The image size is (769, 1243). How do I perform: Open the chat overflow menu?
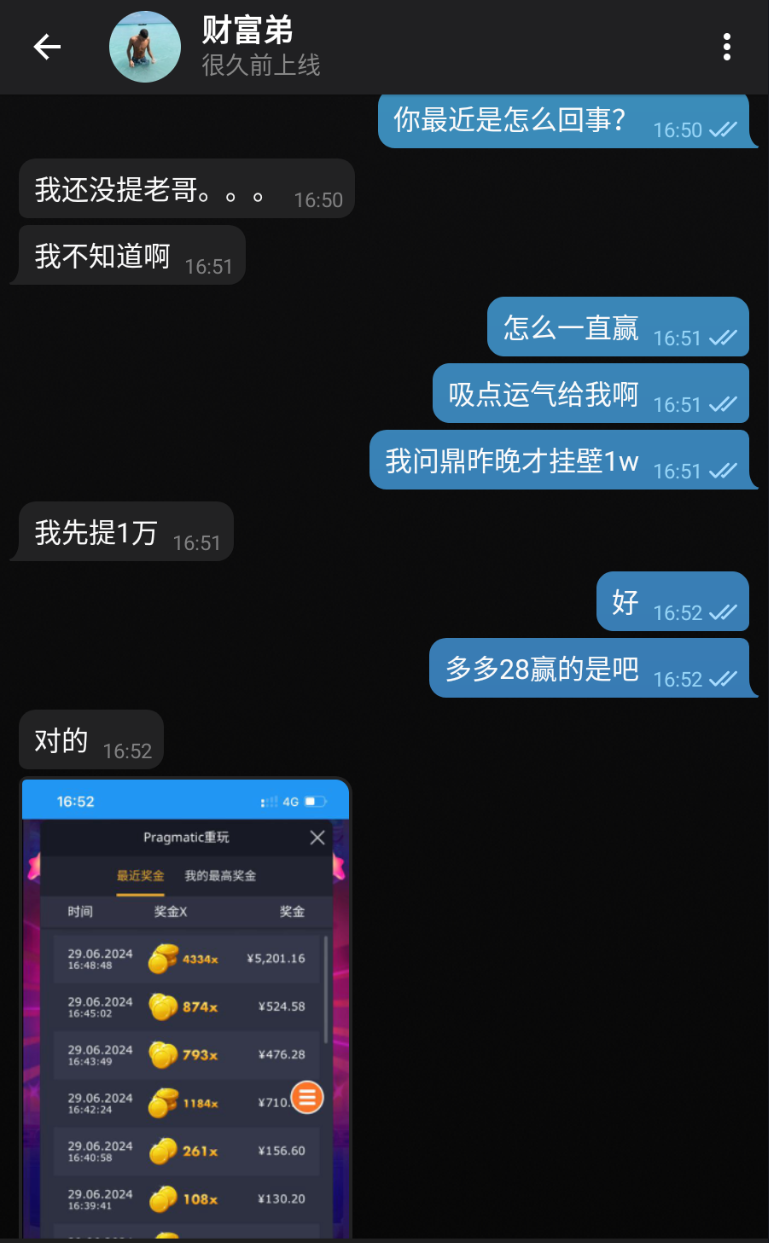727,47
